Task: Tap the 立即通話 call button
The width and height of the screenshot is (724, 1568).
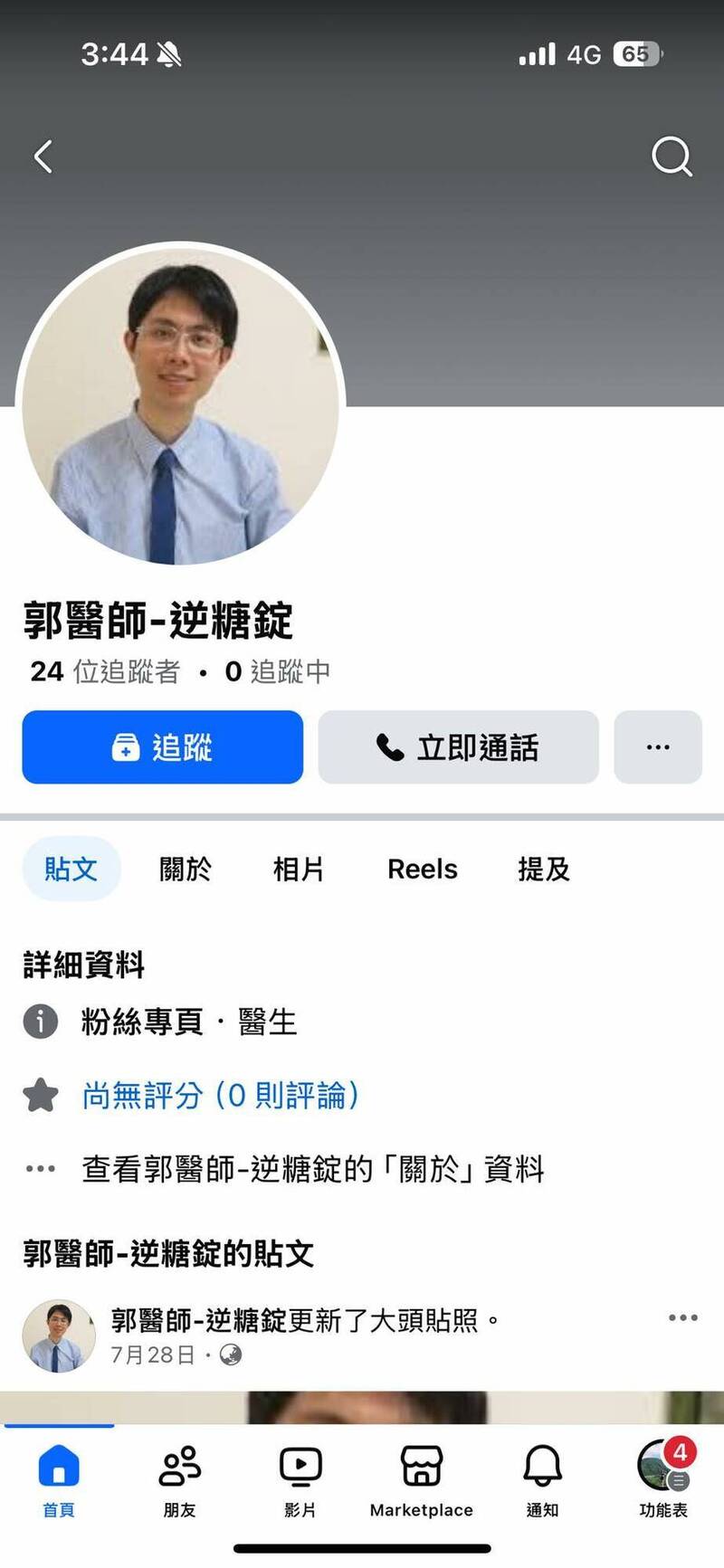Action: (458, 747)
